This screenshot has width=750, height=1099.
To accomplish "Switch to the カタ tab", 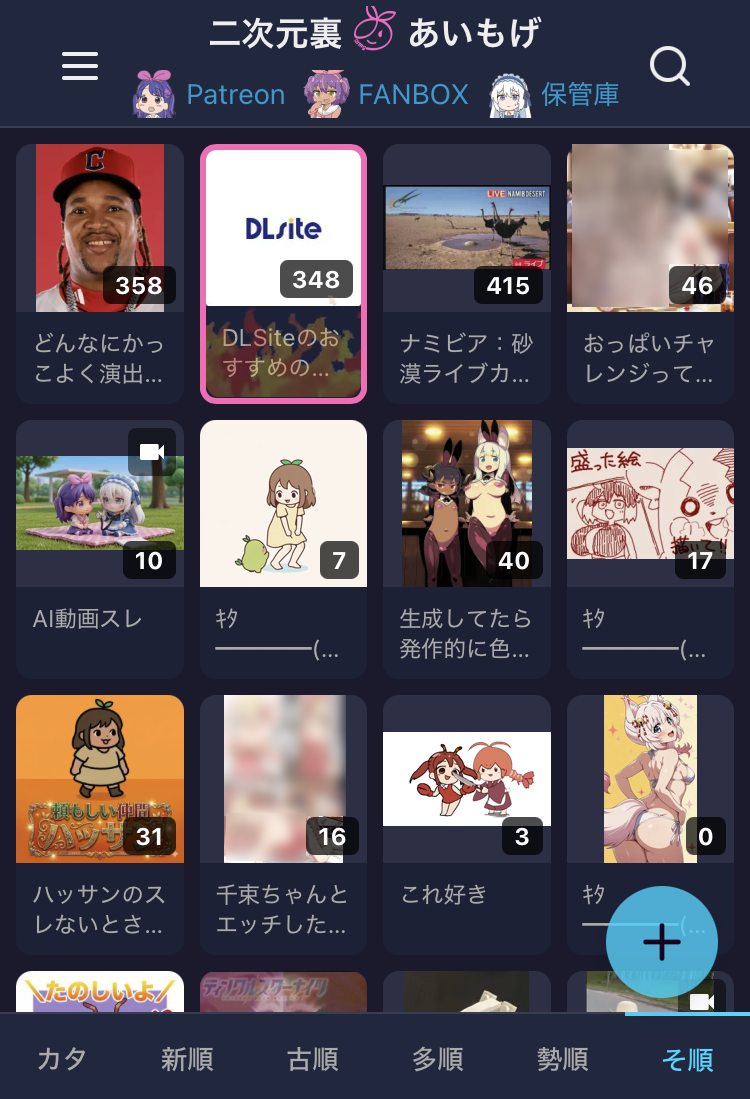I will point(62,1058).
